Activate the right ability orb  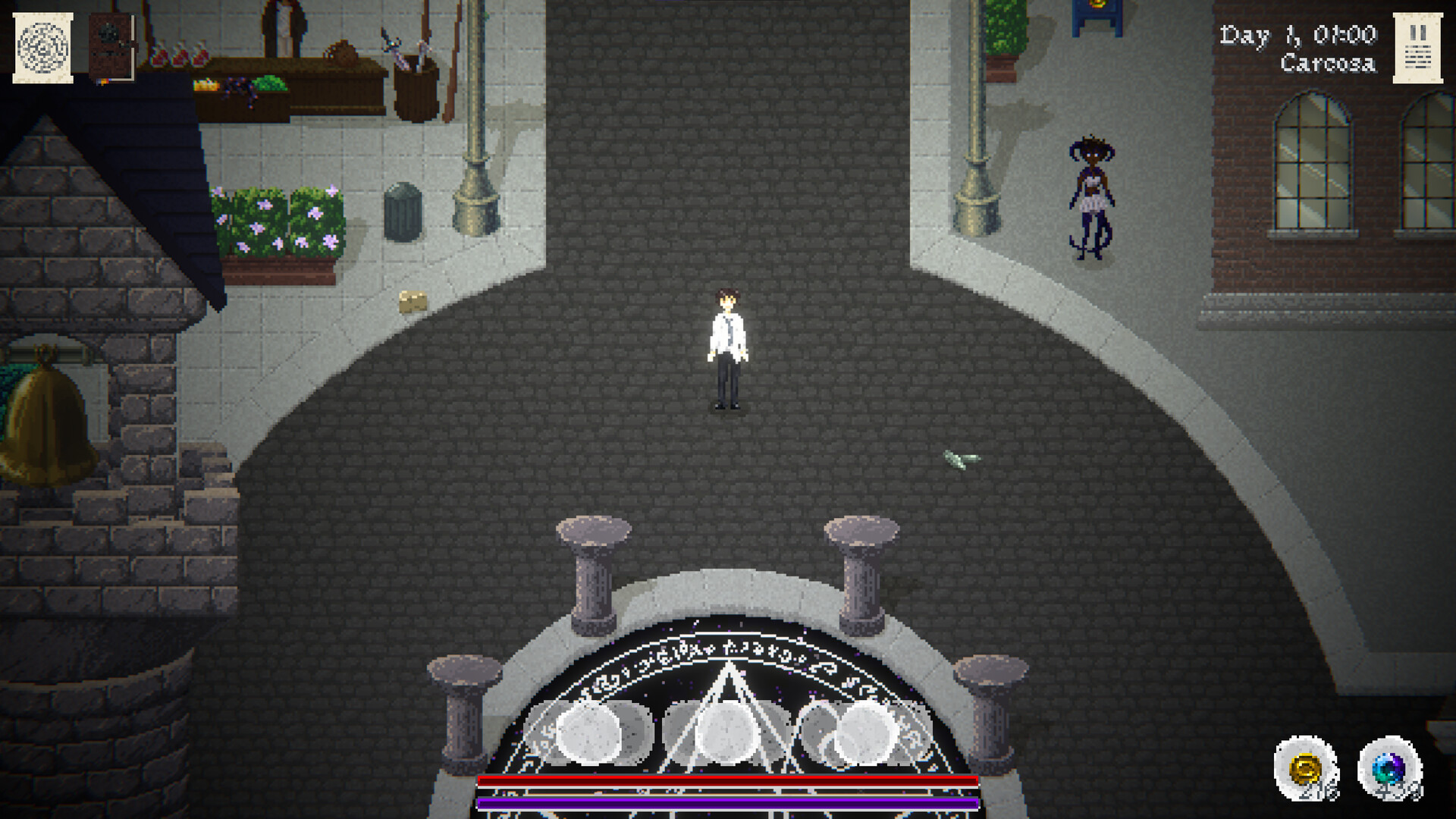point(864,733)
